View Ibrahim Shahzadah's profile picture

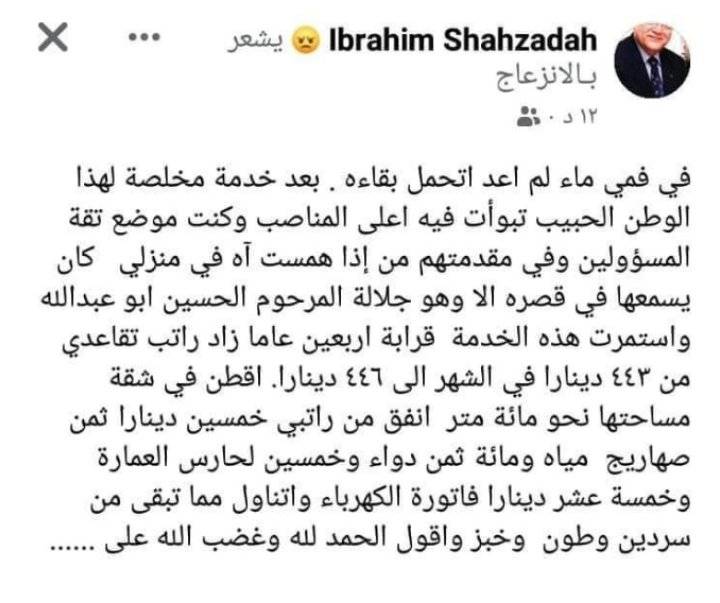coord(651,61)
